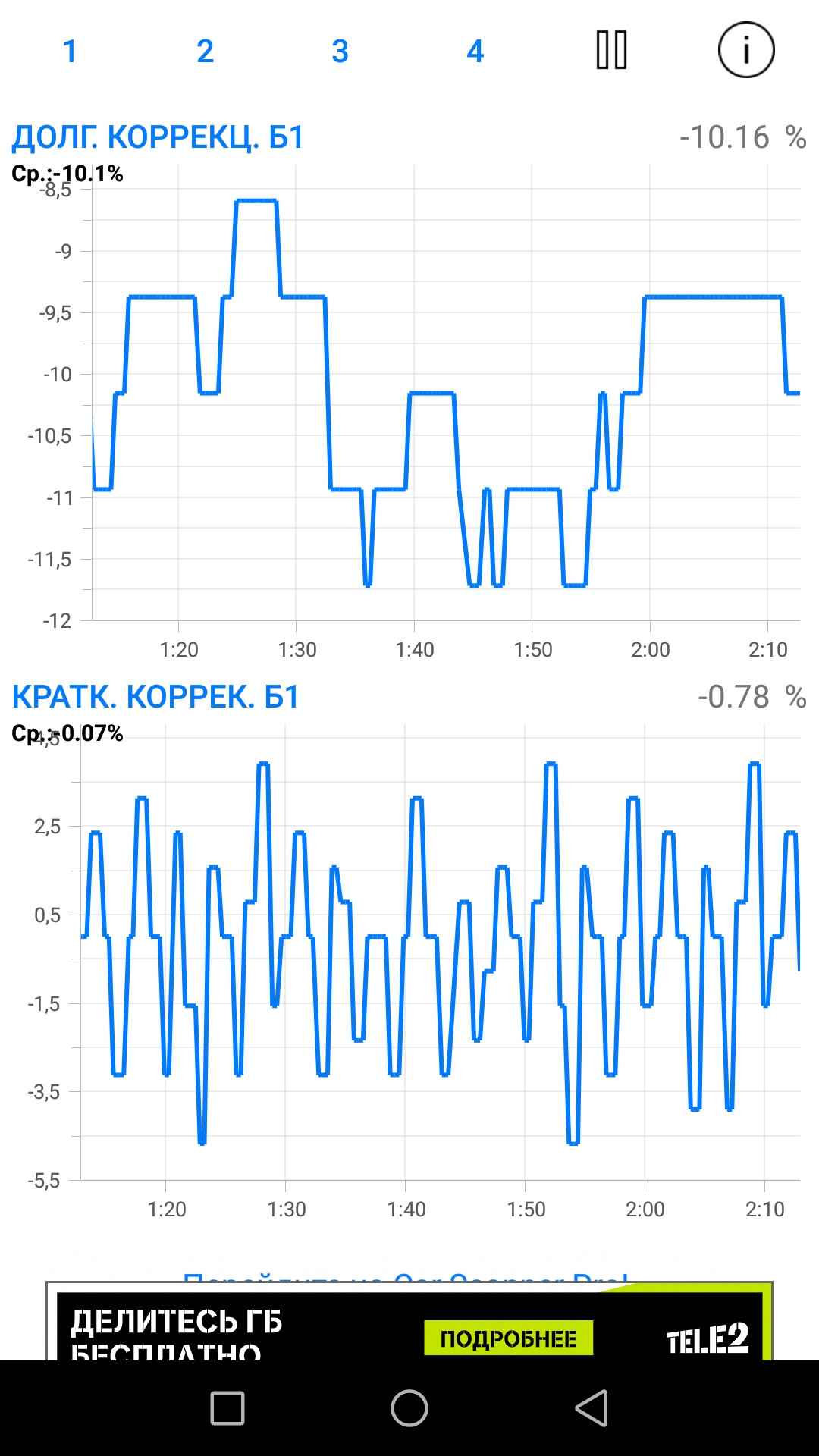The height and width of the screenshot is (1456, 819).
Task: Switch to graph page 4
Action: coord(475,52)
